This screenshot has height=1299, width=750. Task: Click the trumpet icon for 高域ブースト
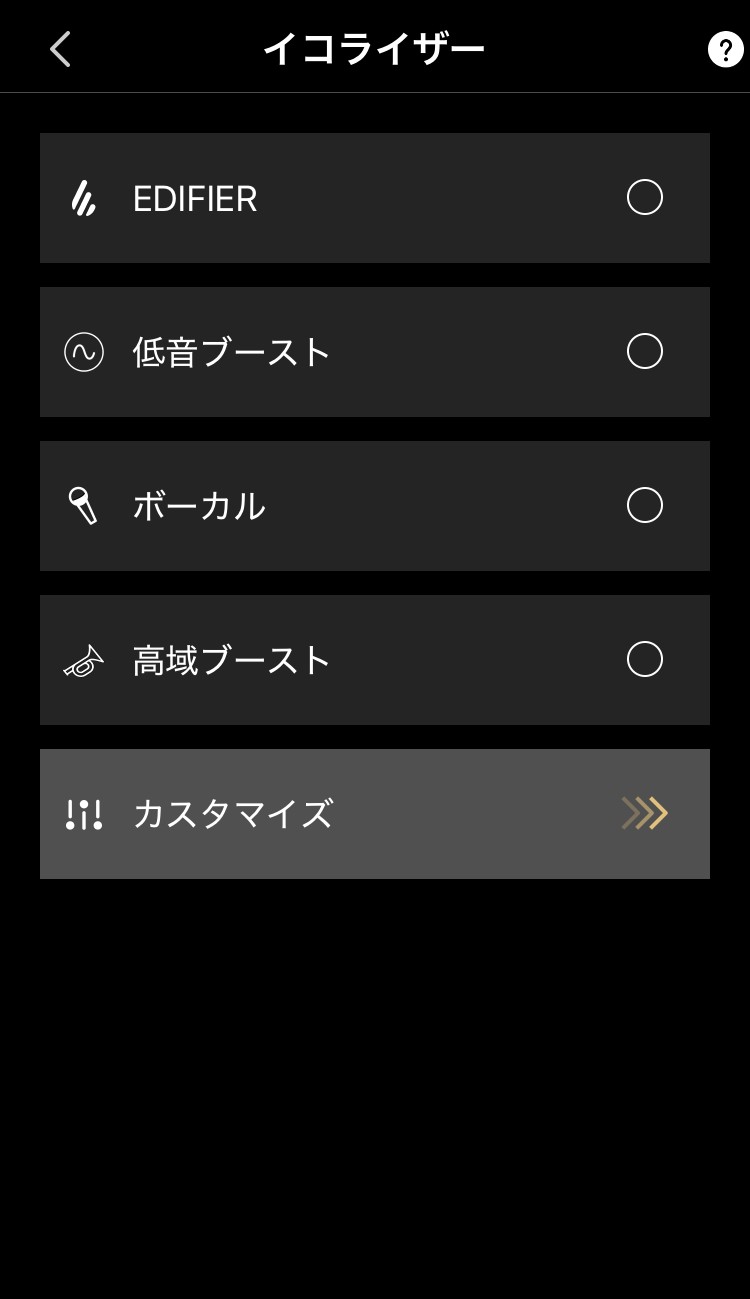(86, 659)
